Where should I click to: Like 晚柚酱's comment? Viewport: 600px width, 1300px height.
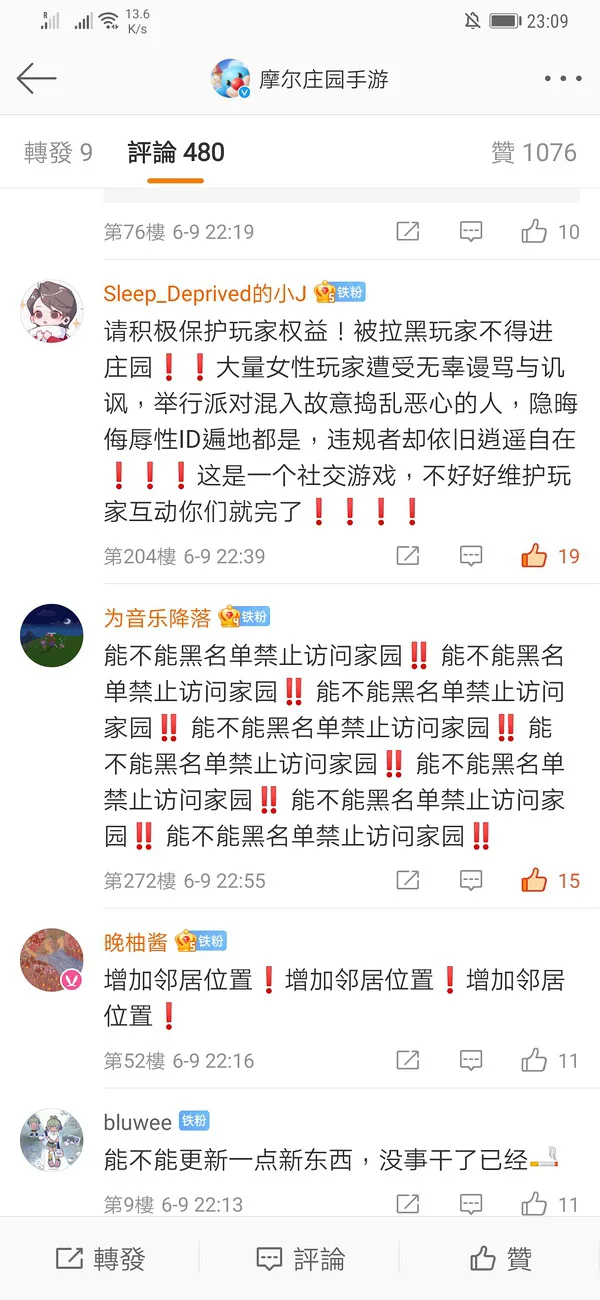pyautogui.click(x=535, y=1061)
